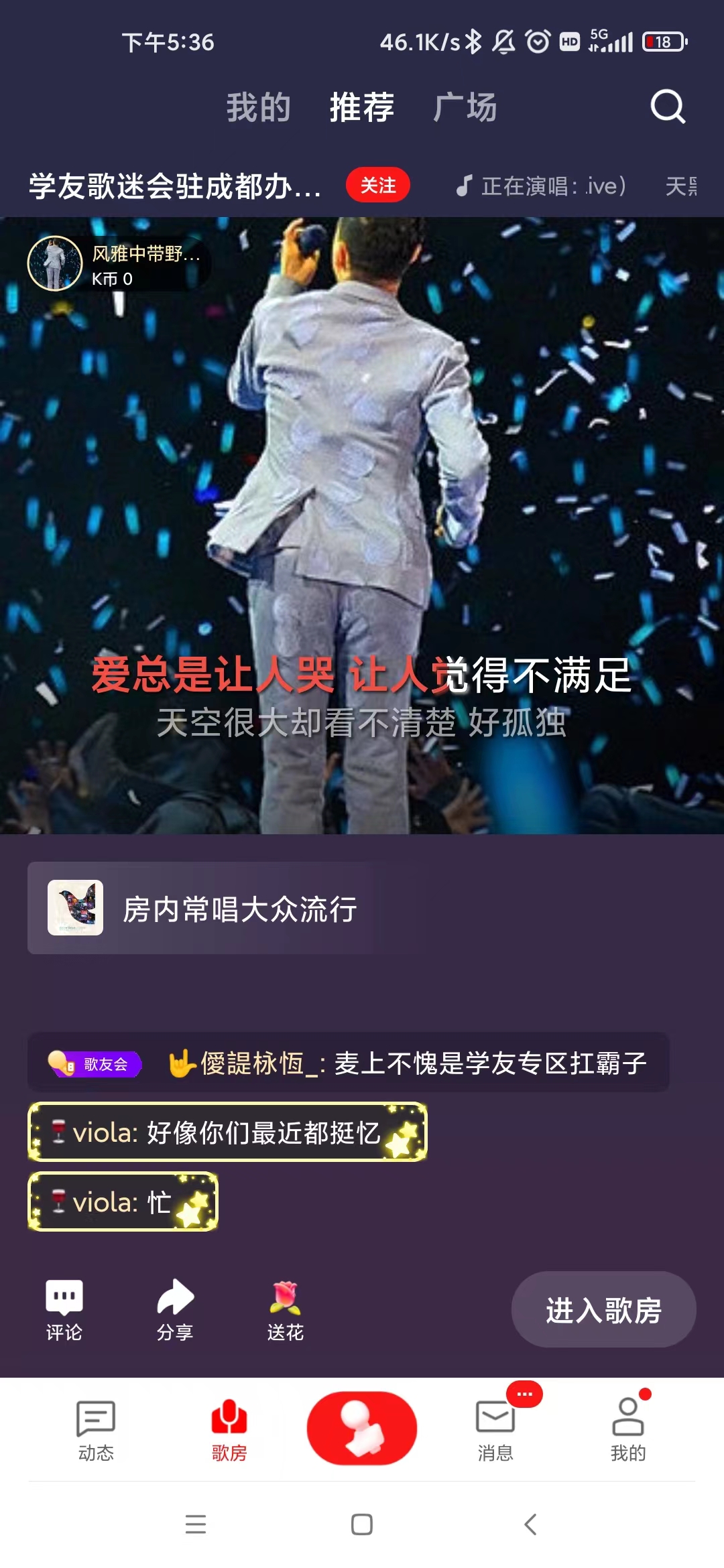The image size is (724, 1568).
Task: Select the 推荐 top tab
Action: point(361,108)
